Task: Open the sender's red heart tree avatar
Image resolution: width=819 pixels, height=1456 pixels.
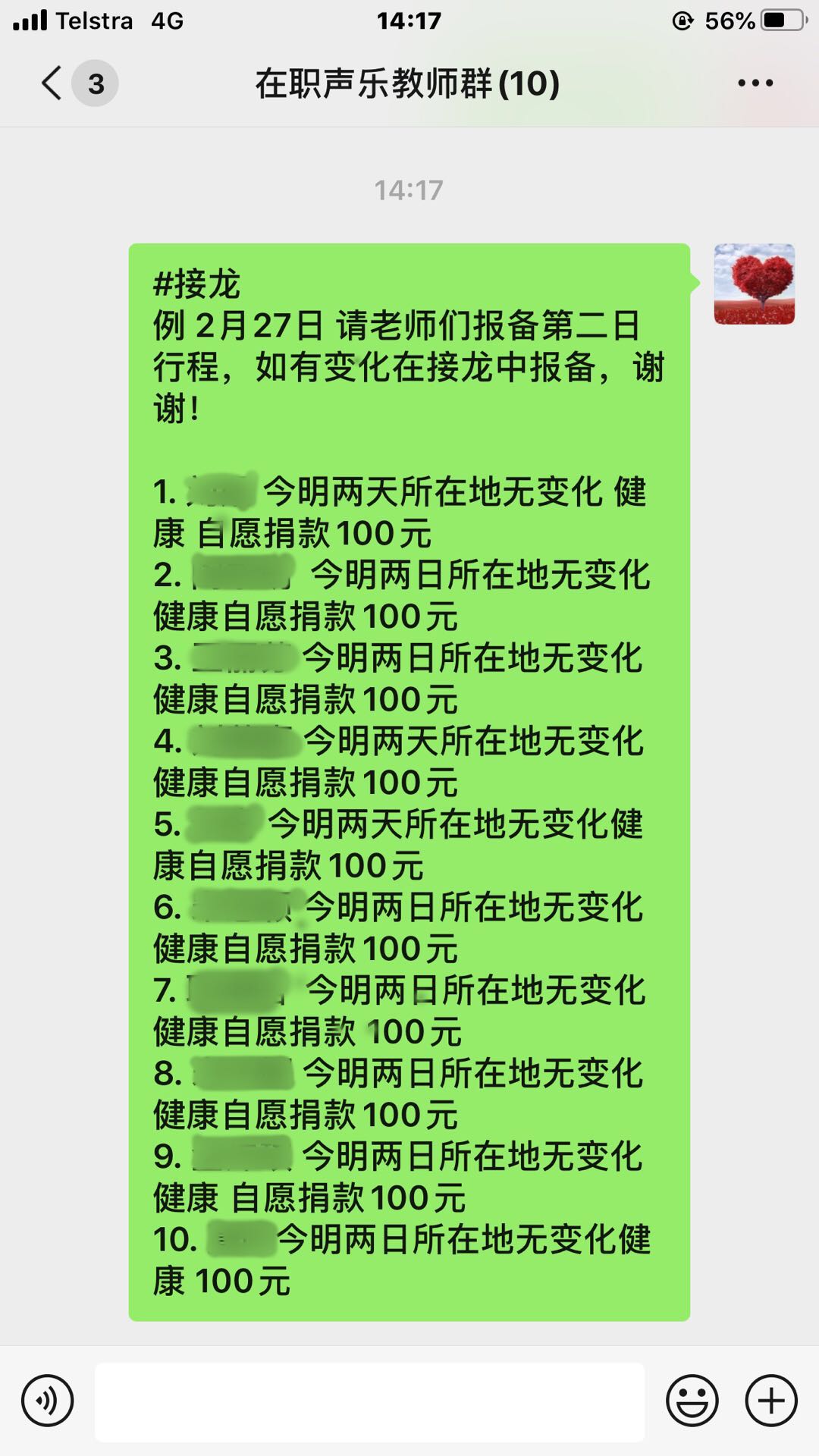Action: 754,284
